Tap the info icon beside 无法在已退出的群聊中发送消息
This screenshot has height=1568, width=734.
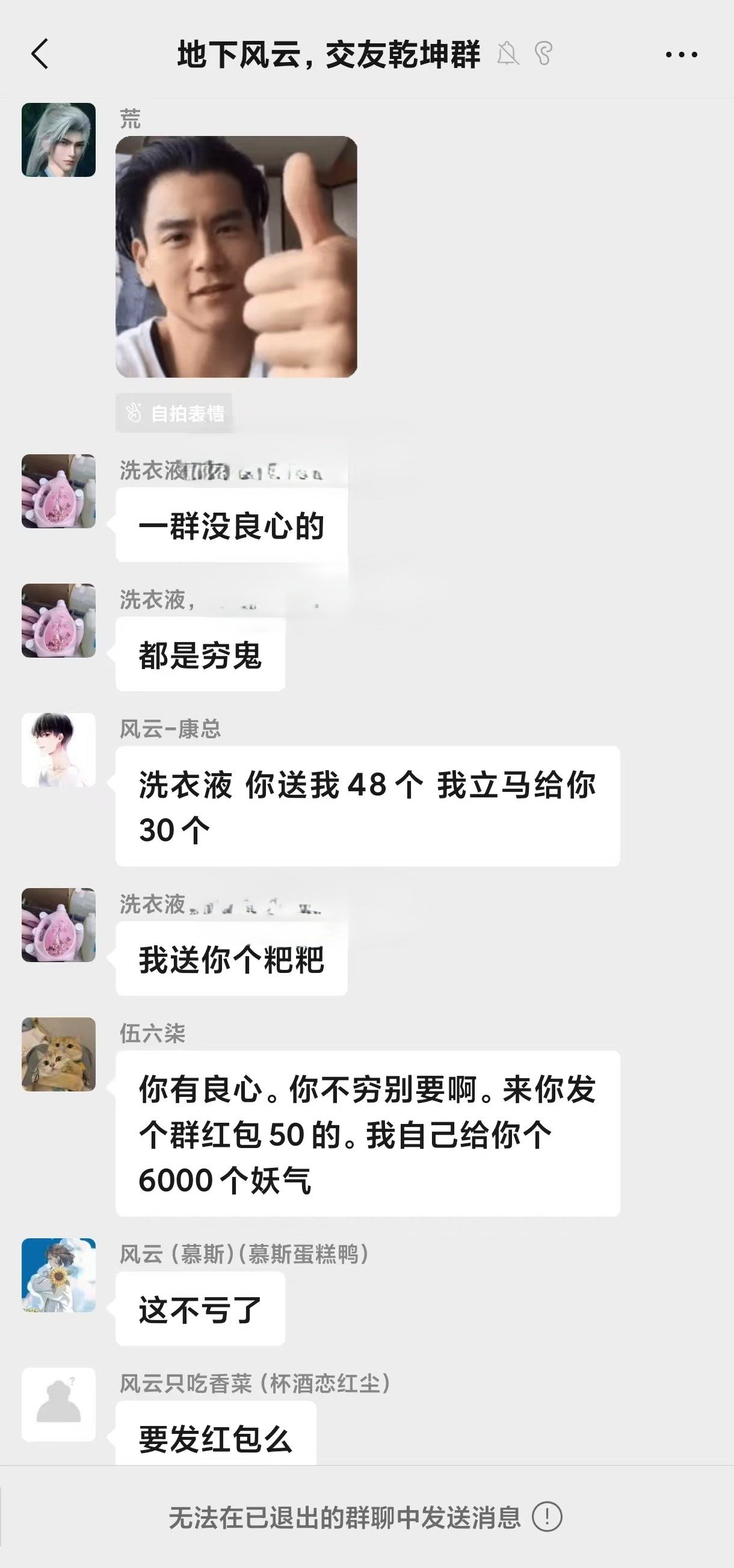coord(546,1516)
